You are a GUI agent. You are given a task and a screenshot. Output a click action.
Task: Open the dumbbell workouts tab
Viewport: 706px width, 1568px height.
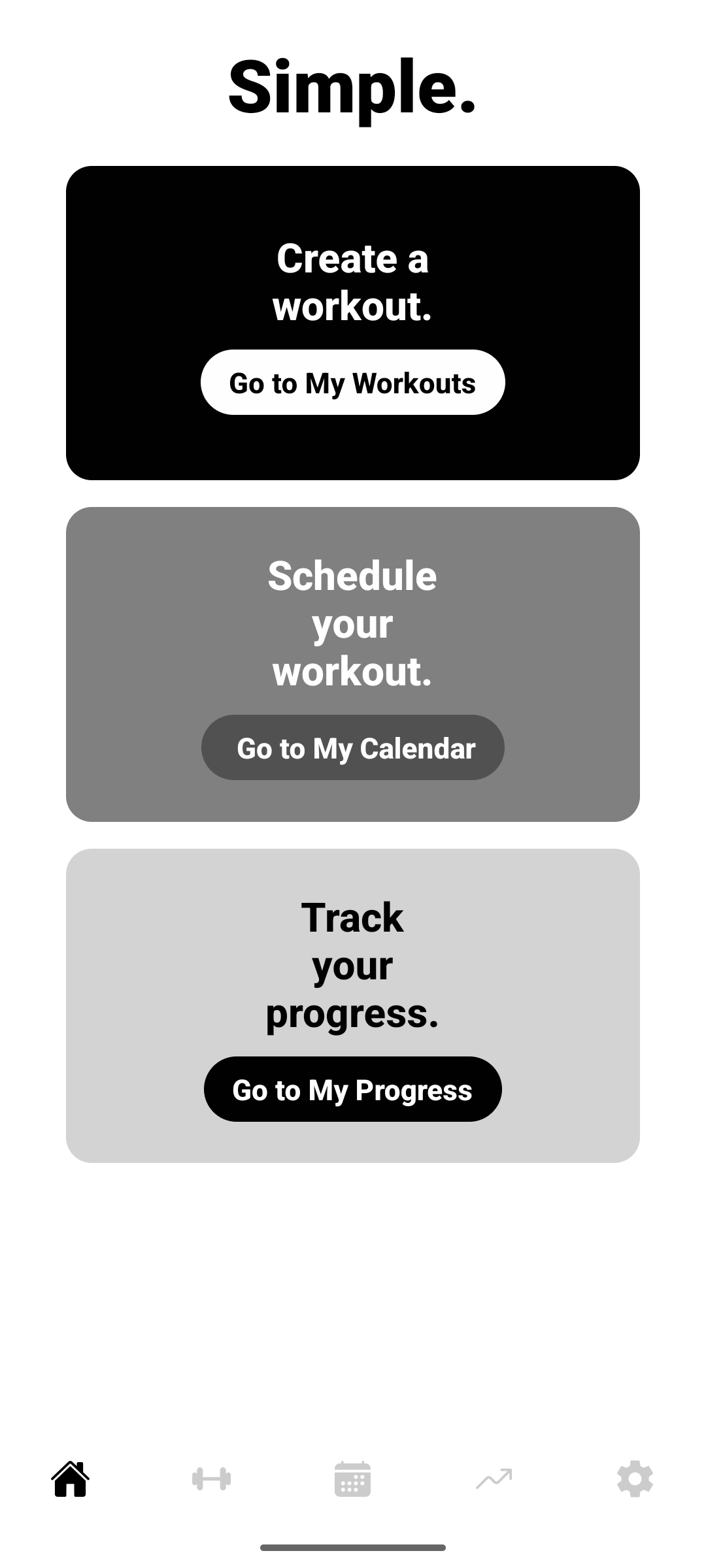coord(211,1478)
